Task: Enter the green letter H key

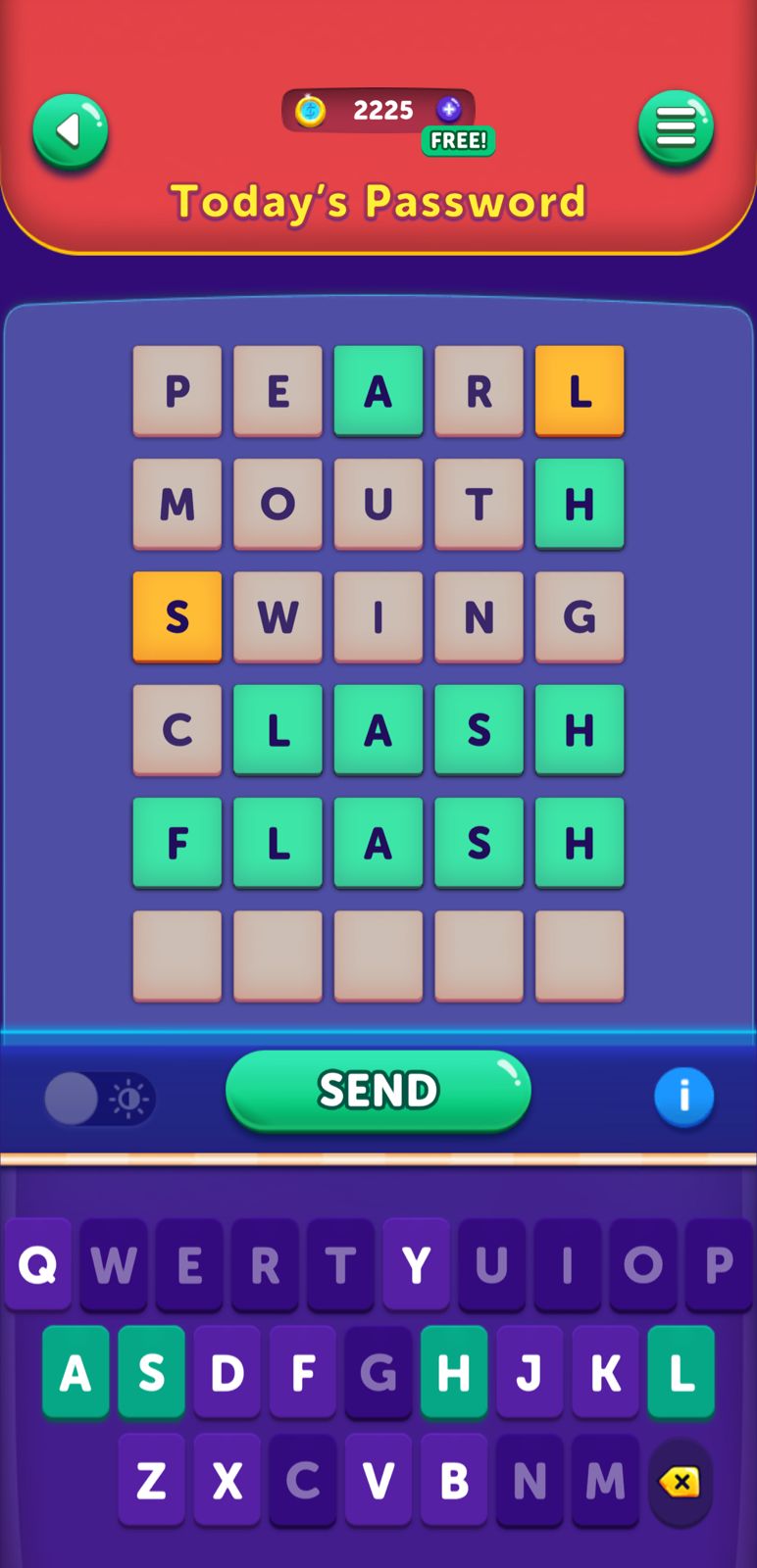Action: click(x=454, y=1373)
